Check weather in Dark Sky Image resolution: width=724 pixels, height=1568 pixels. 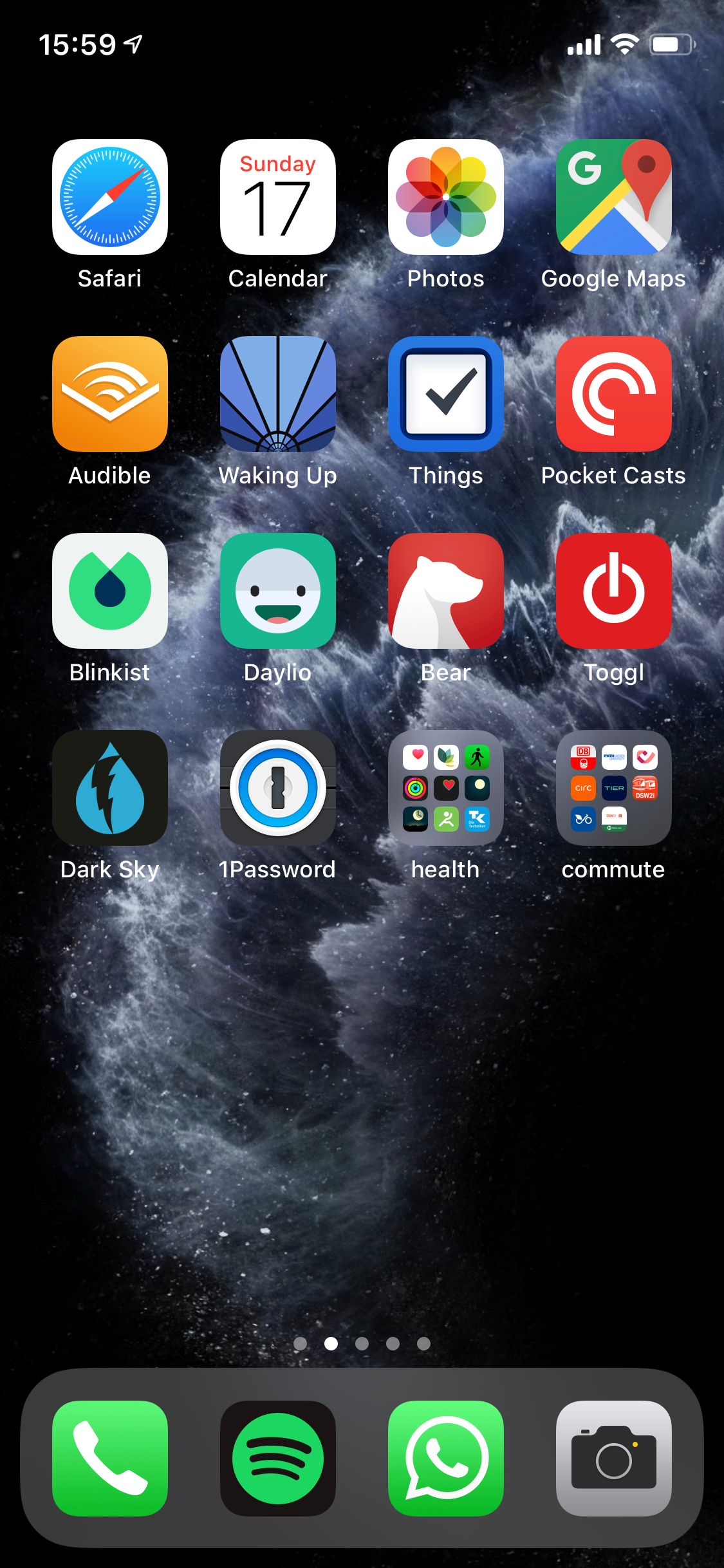coord(110,788)
